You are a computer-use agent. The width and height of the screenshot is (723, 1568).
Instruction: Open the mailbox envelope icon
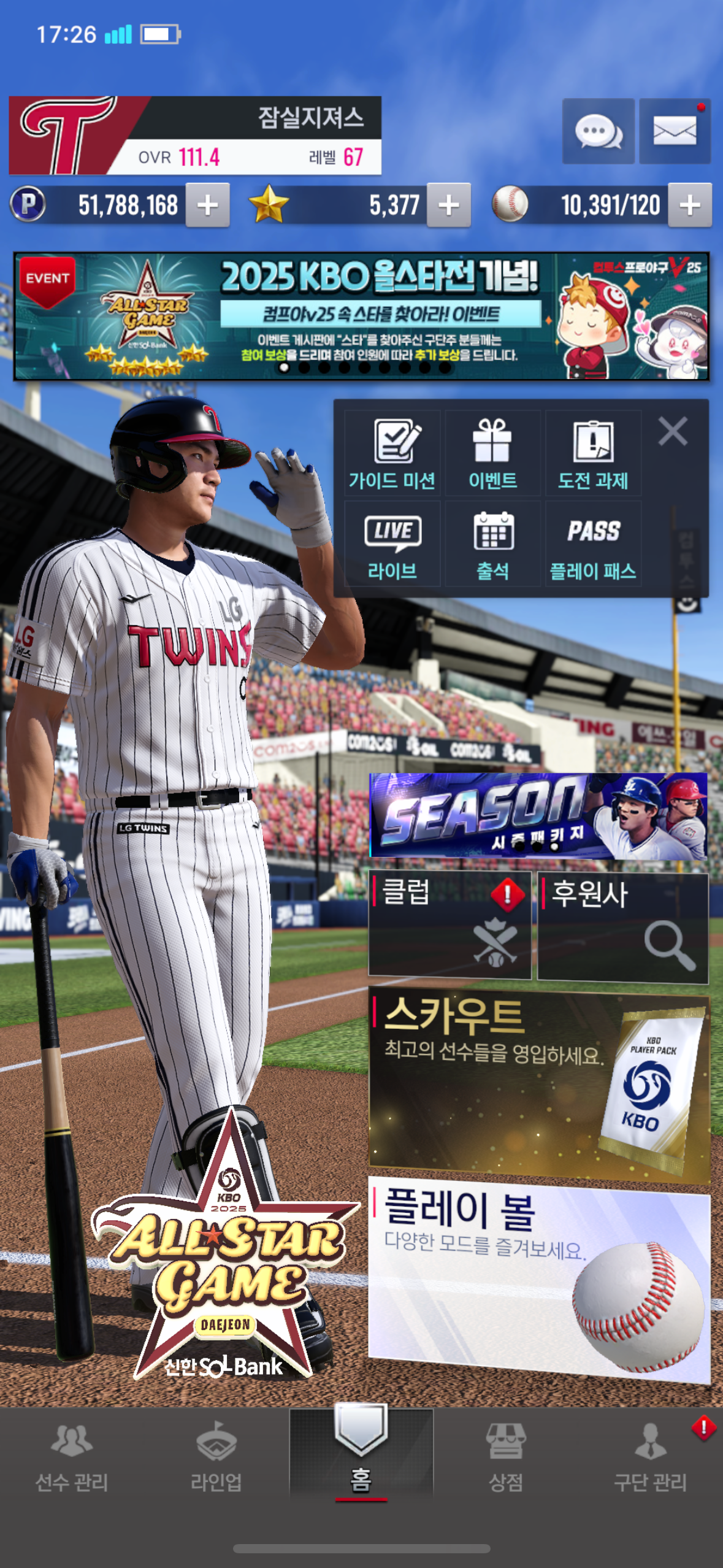pos(675,131)
